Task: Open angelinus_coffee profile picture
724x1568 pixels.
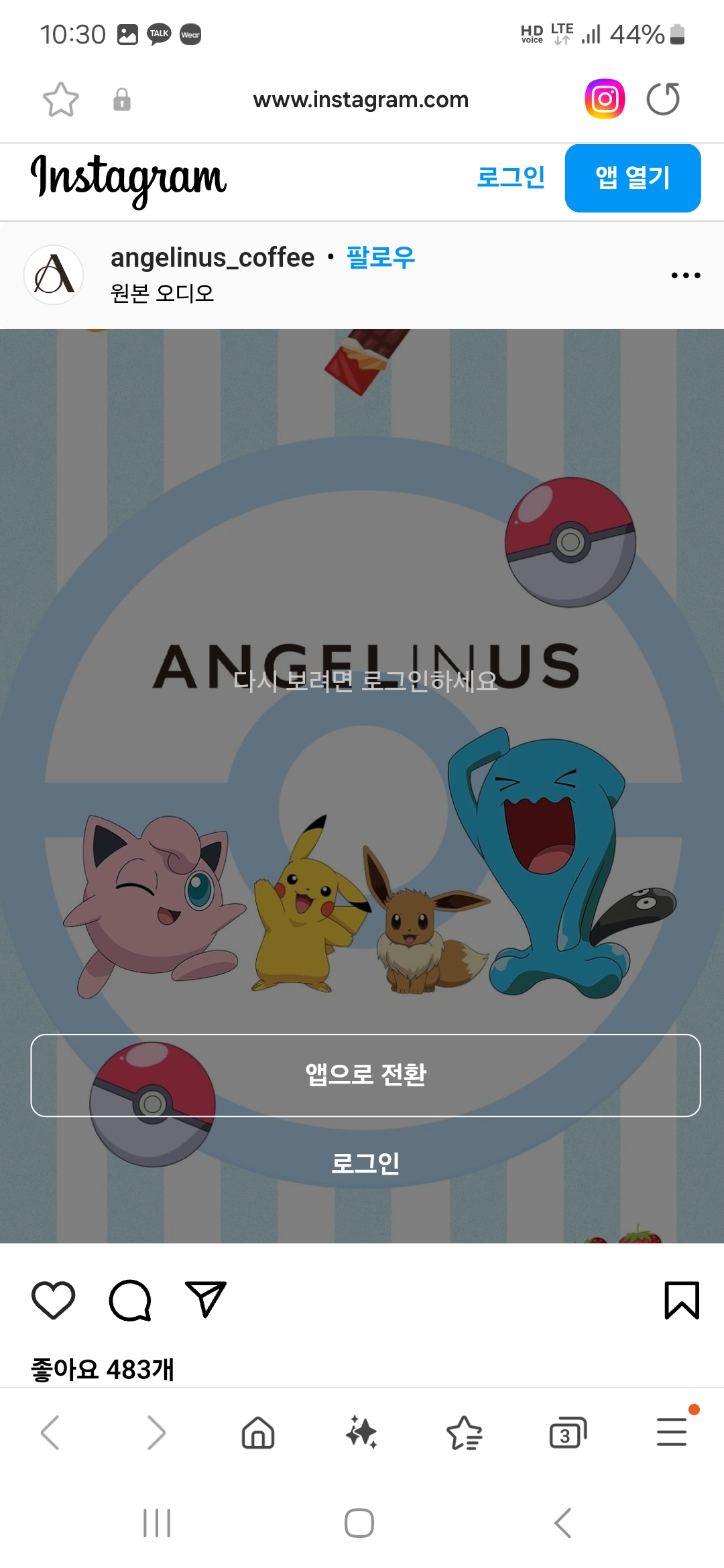Action: 54,275
